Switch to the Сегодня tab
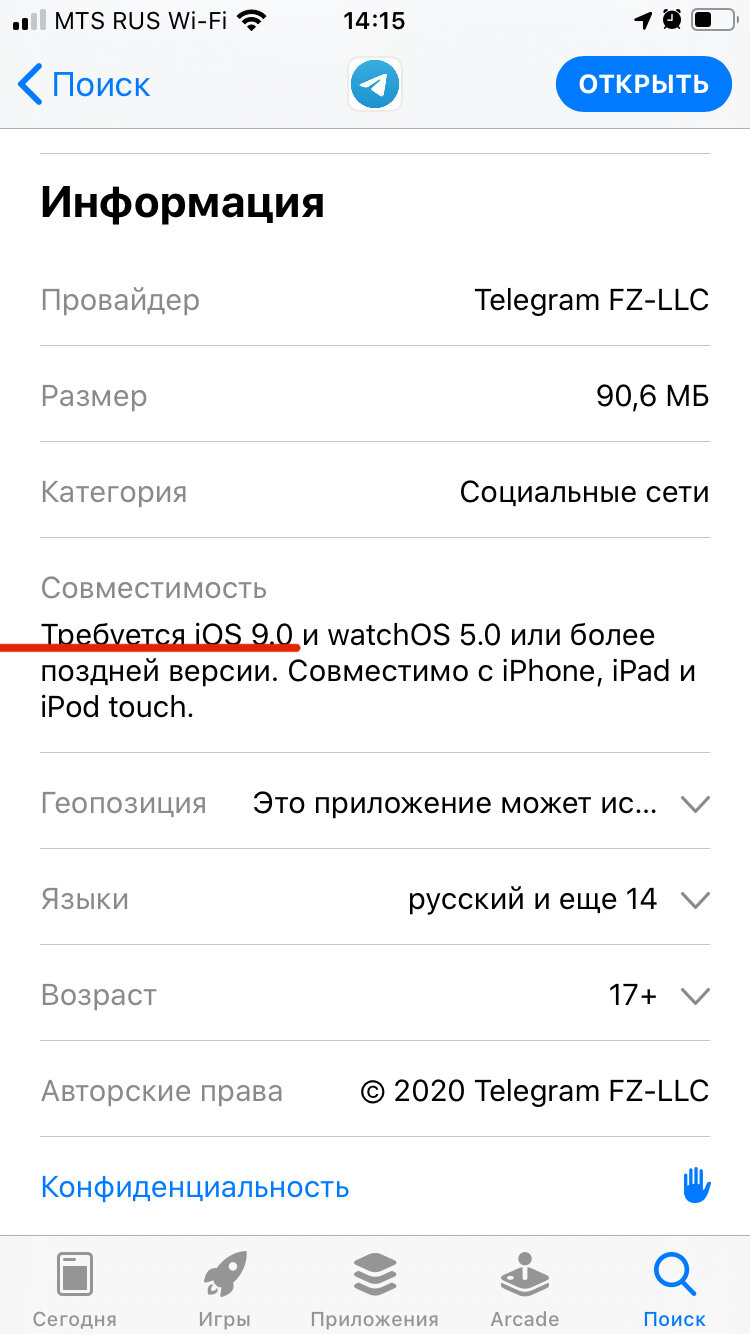Image resolution: width=750 pixels, height=1334 pixels. click(75, 1289)
